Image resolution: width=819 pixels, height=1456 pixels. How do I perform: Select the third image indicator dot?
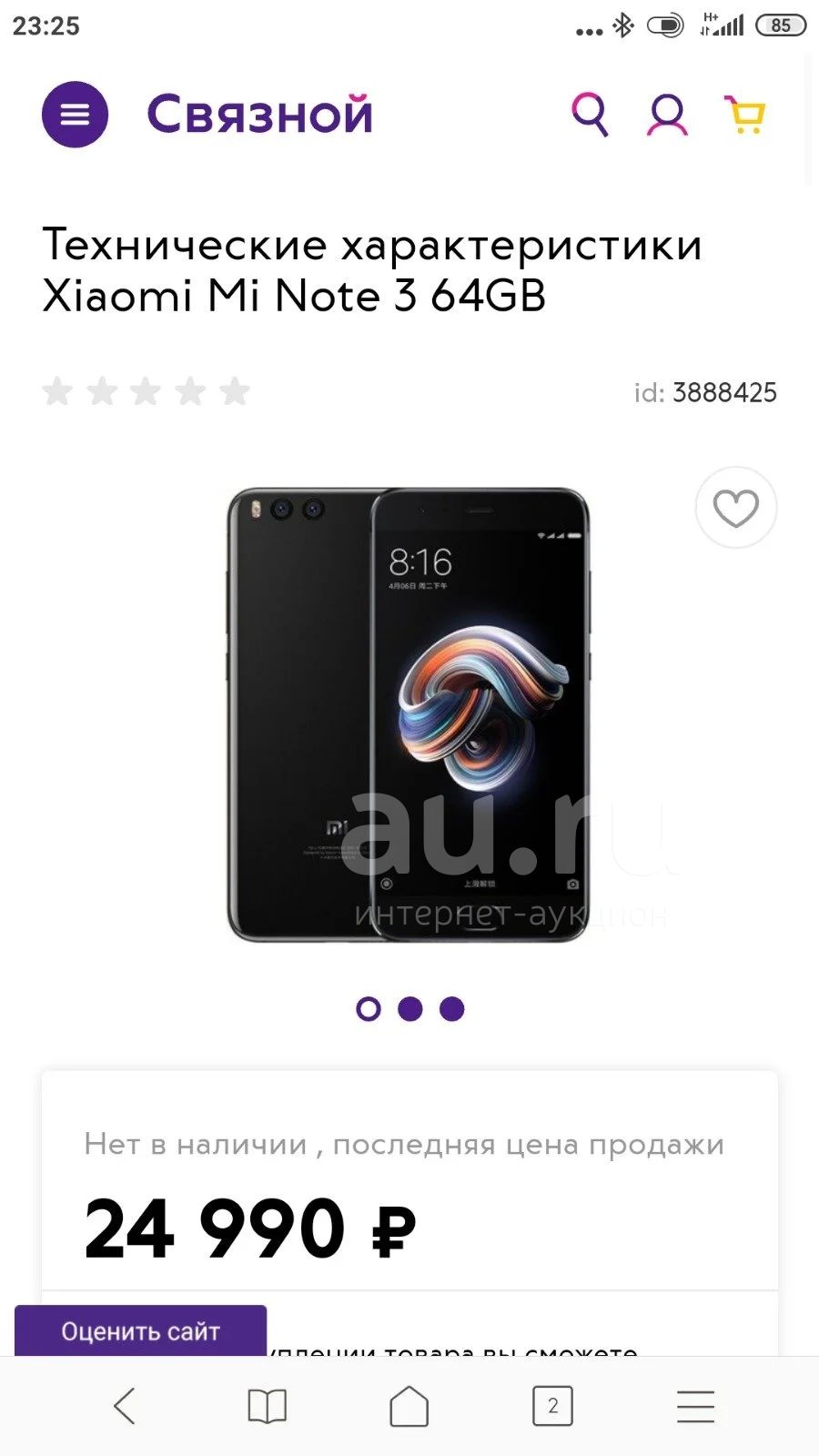tap(452, 1009)
